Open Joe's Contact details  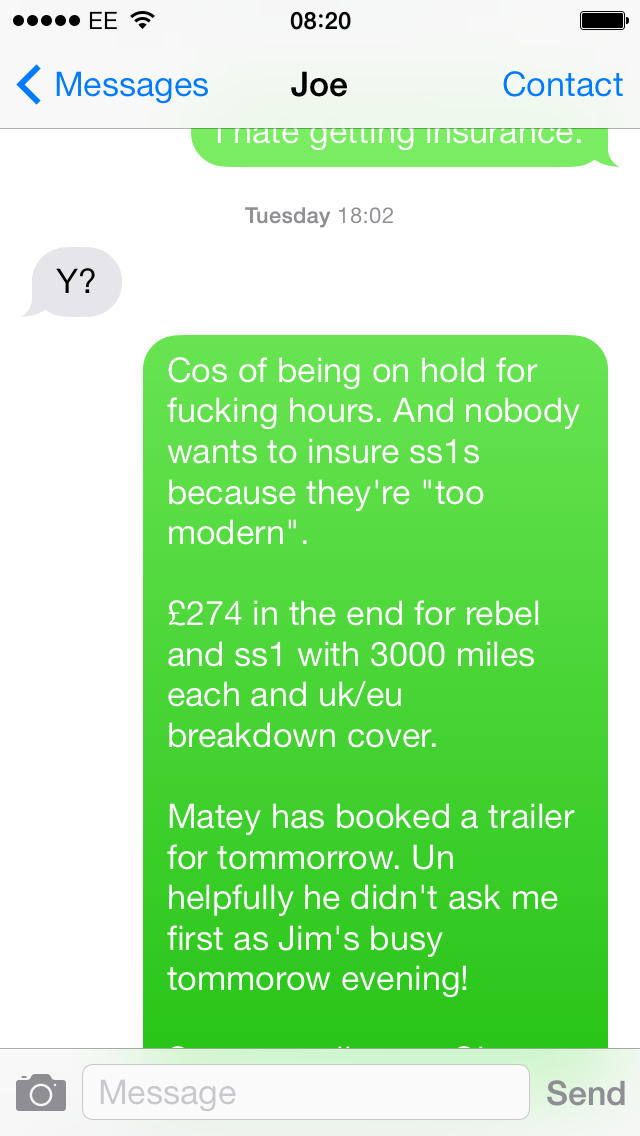(x=562, y=85)
